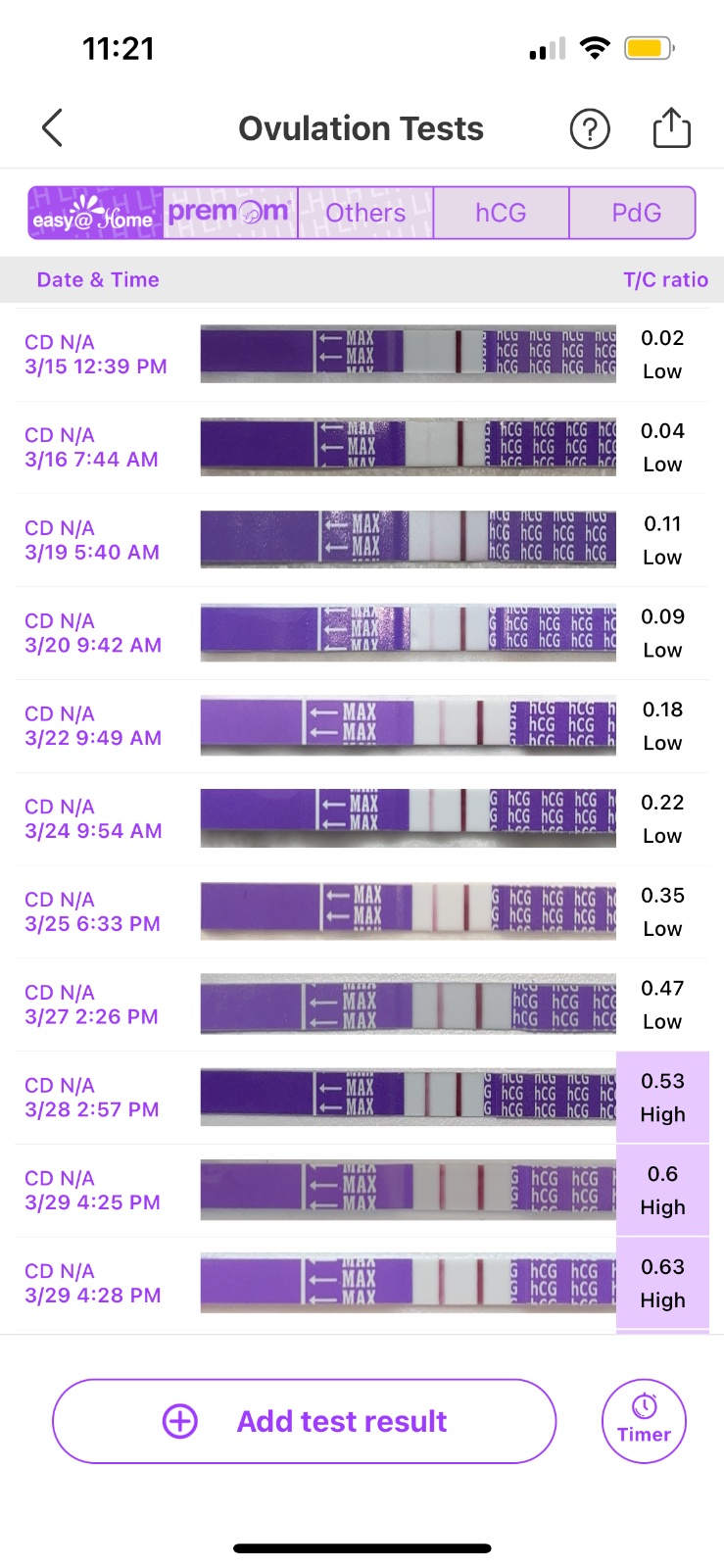Viewport: 724px width, 1568px height.
Task: Switch to the Others tab
Action: [365, 213]
